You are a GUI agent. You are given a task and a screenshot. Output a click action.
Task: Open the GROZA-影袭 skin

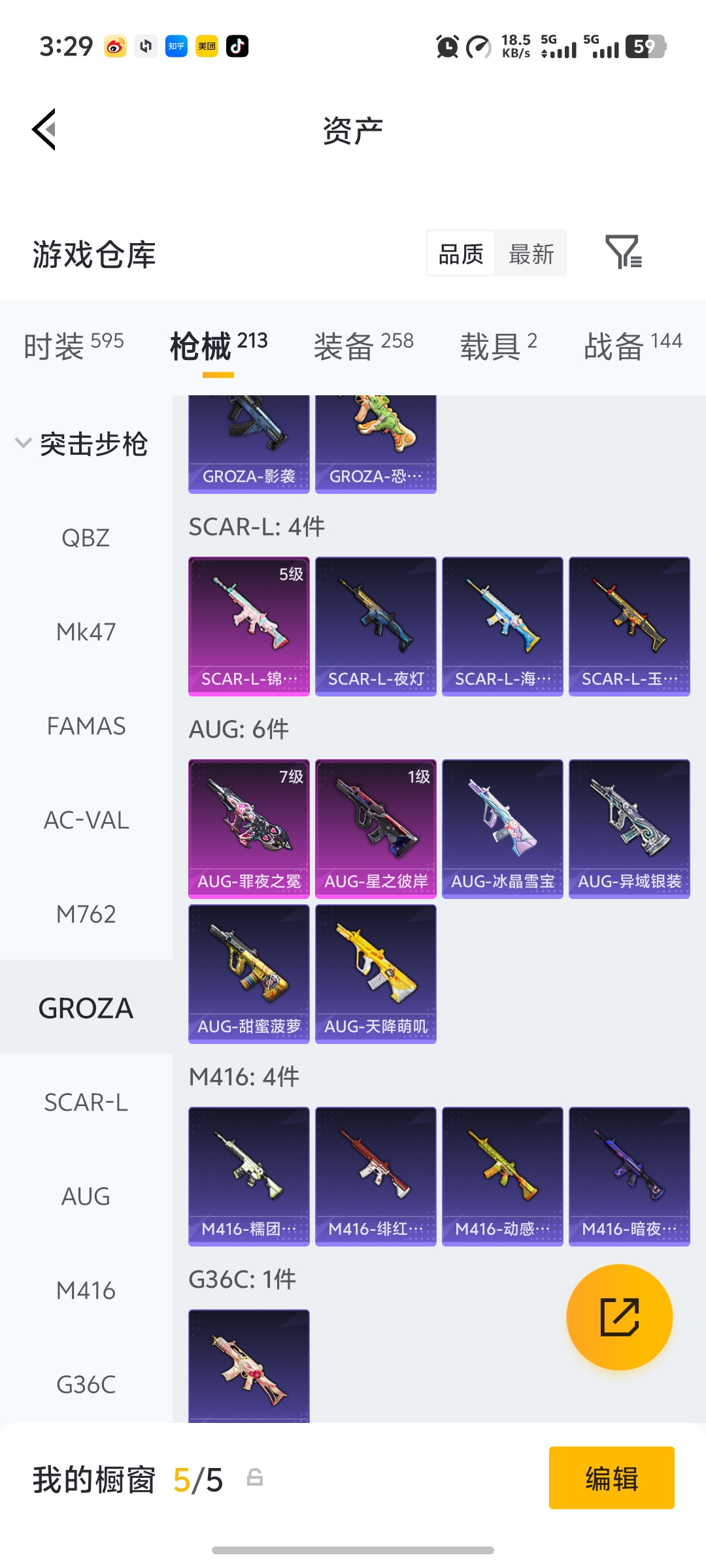click(249, 444)
